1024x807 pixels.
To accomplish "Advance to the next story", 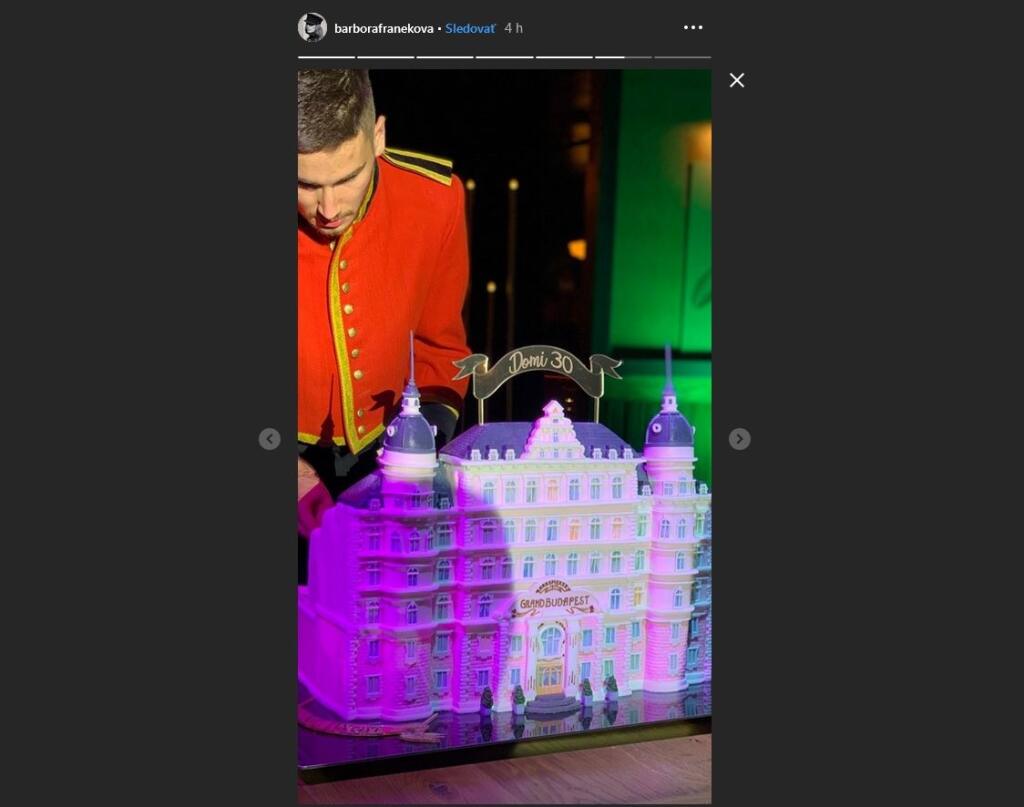I will [x=739, y=439].
